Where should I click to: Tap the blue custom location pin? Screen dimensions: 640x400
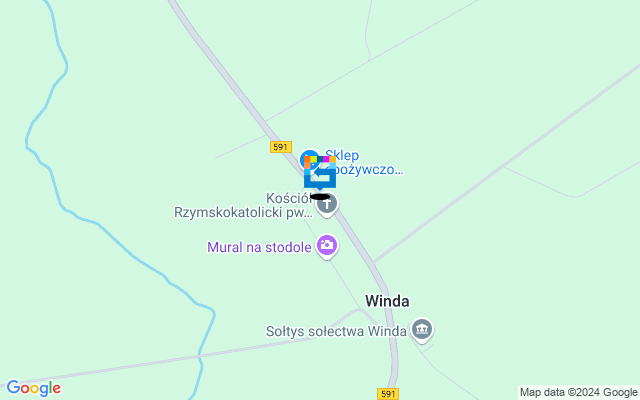click(x=320, y=179)
